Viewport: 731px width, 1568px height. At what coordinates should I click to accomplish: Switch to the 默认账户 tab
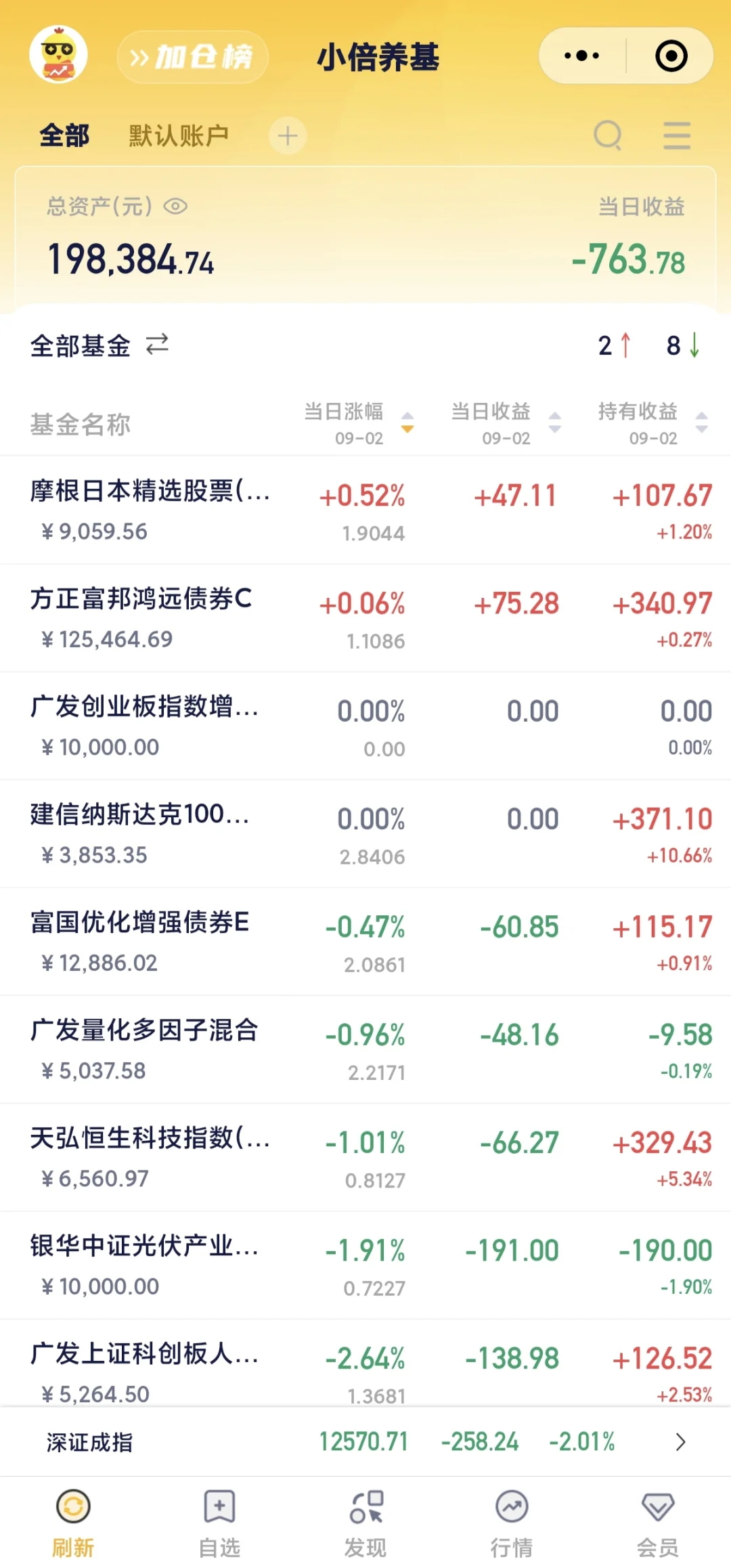click(179, 135)
